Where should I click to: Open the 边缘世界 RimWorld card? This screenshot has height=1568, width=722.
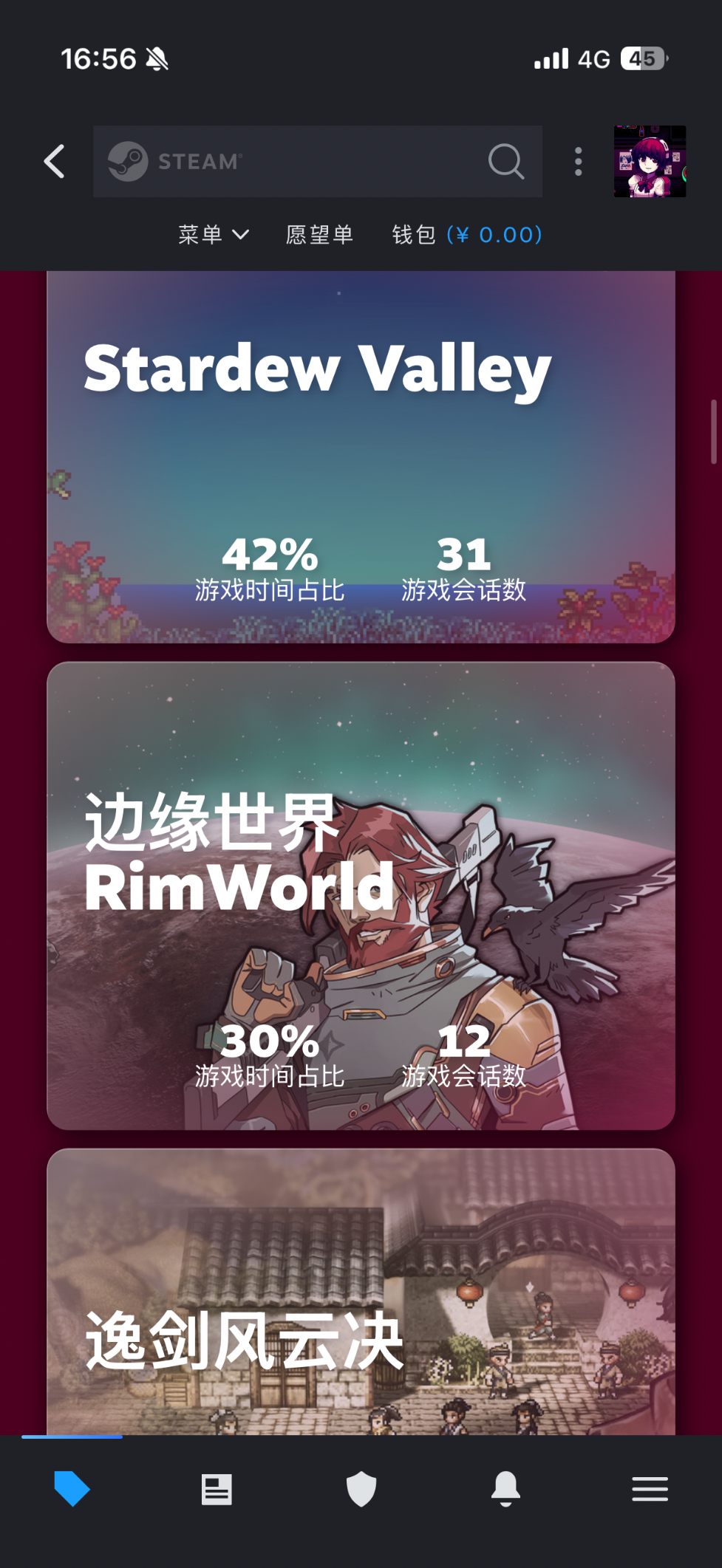pyautogui.click(x=361, y=895)
